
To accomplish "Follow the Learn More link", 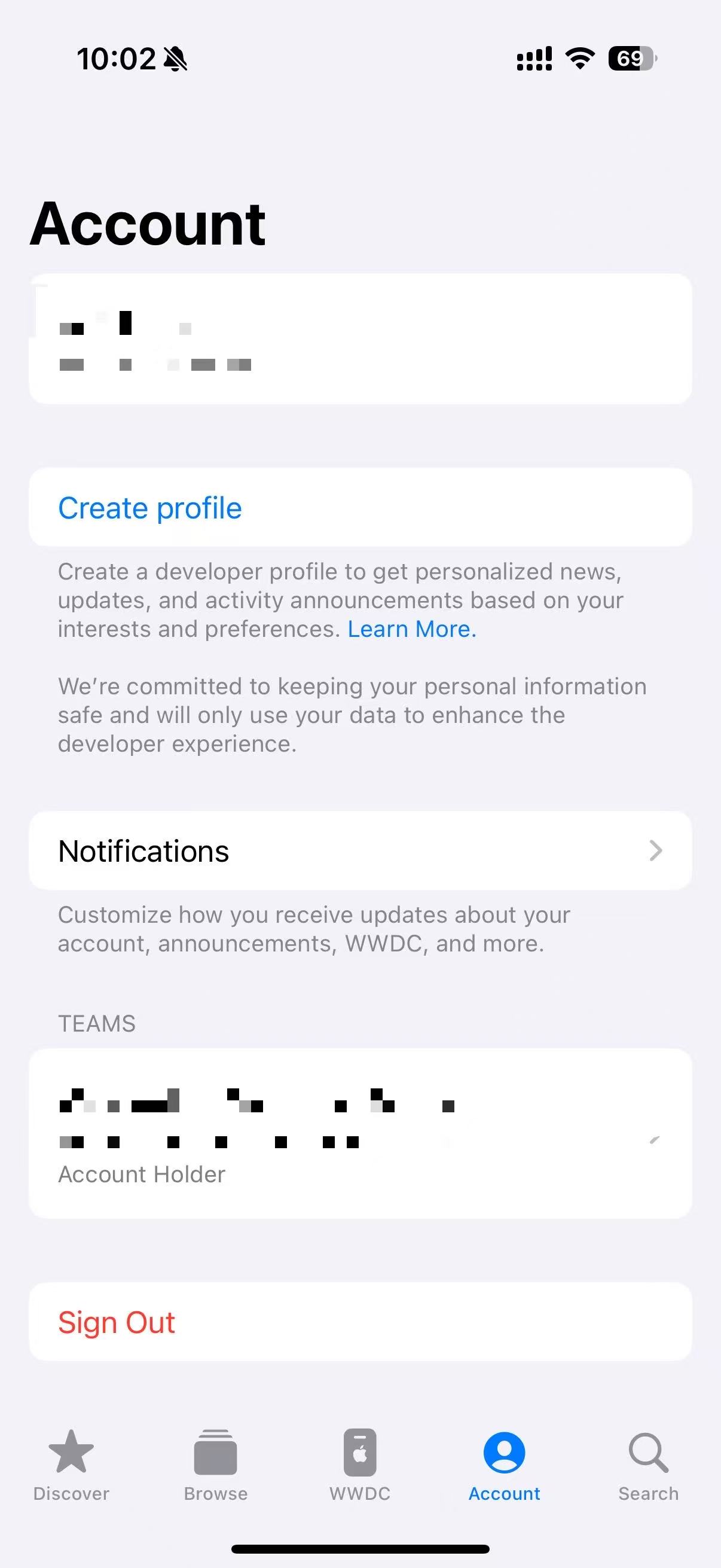I will pos(411,629).
